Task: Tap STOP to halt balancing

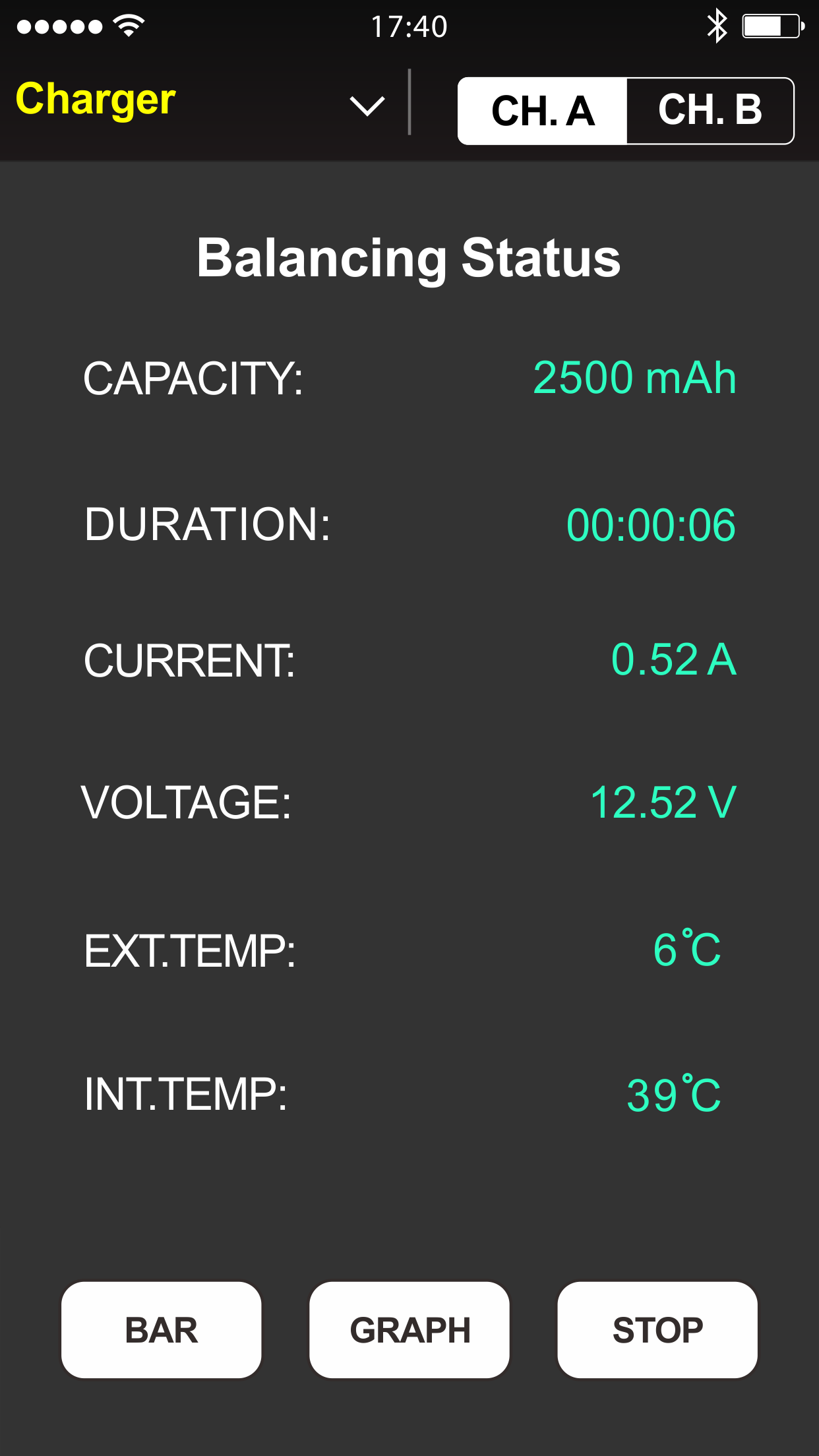Action: (657, 1329)
